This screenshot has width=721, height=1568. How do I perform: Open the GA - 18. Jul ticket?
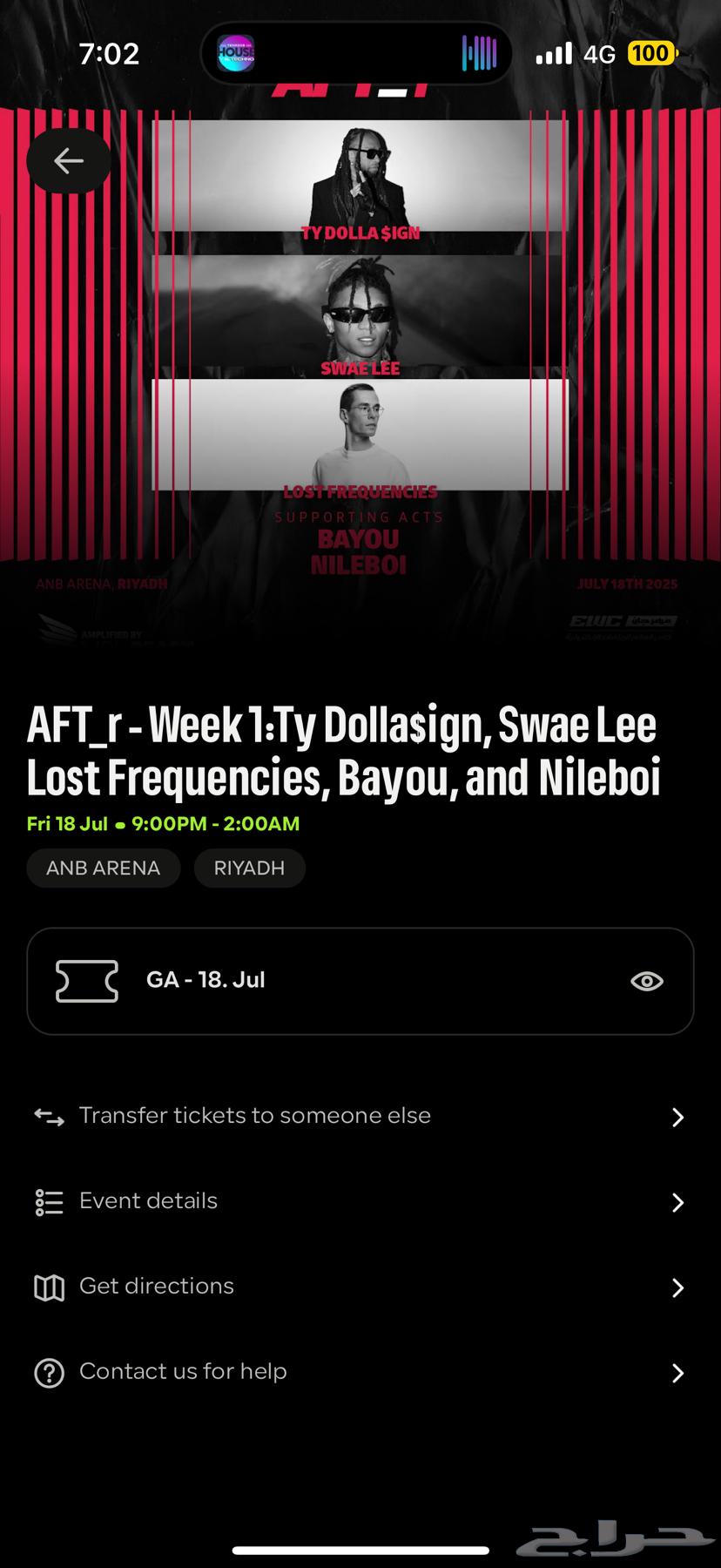click(x=206, y=980)
